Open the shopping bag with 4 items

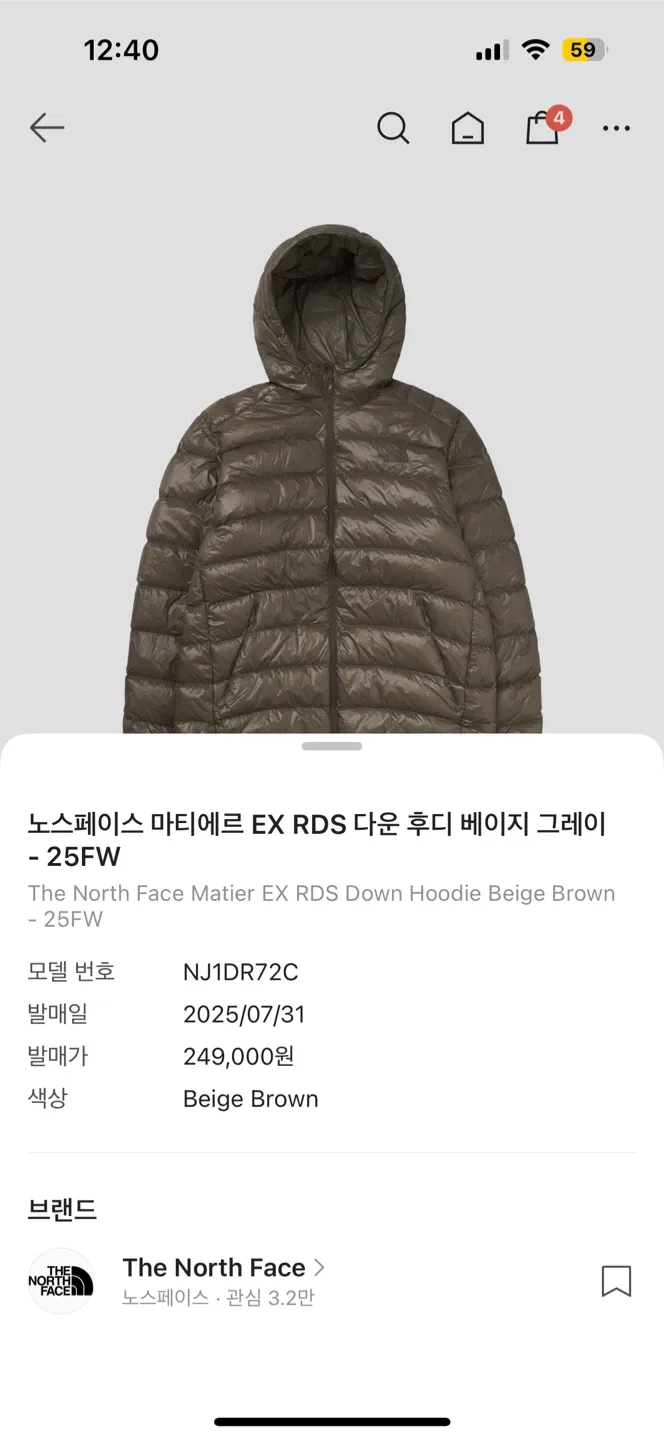click(x=543, y=128)
